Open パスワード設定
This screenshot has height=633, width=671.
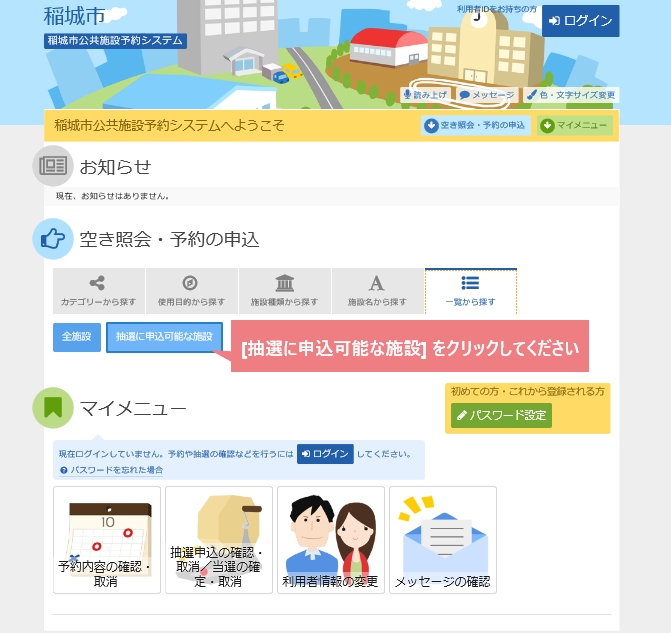pos(501,415)
